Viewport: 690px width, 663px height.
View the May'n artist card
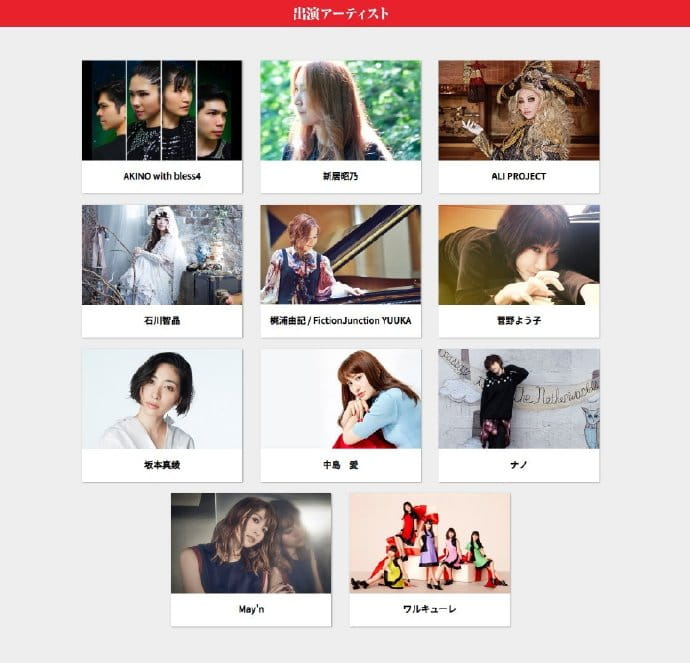tap(251, 558)
